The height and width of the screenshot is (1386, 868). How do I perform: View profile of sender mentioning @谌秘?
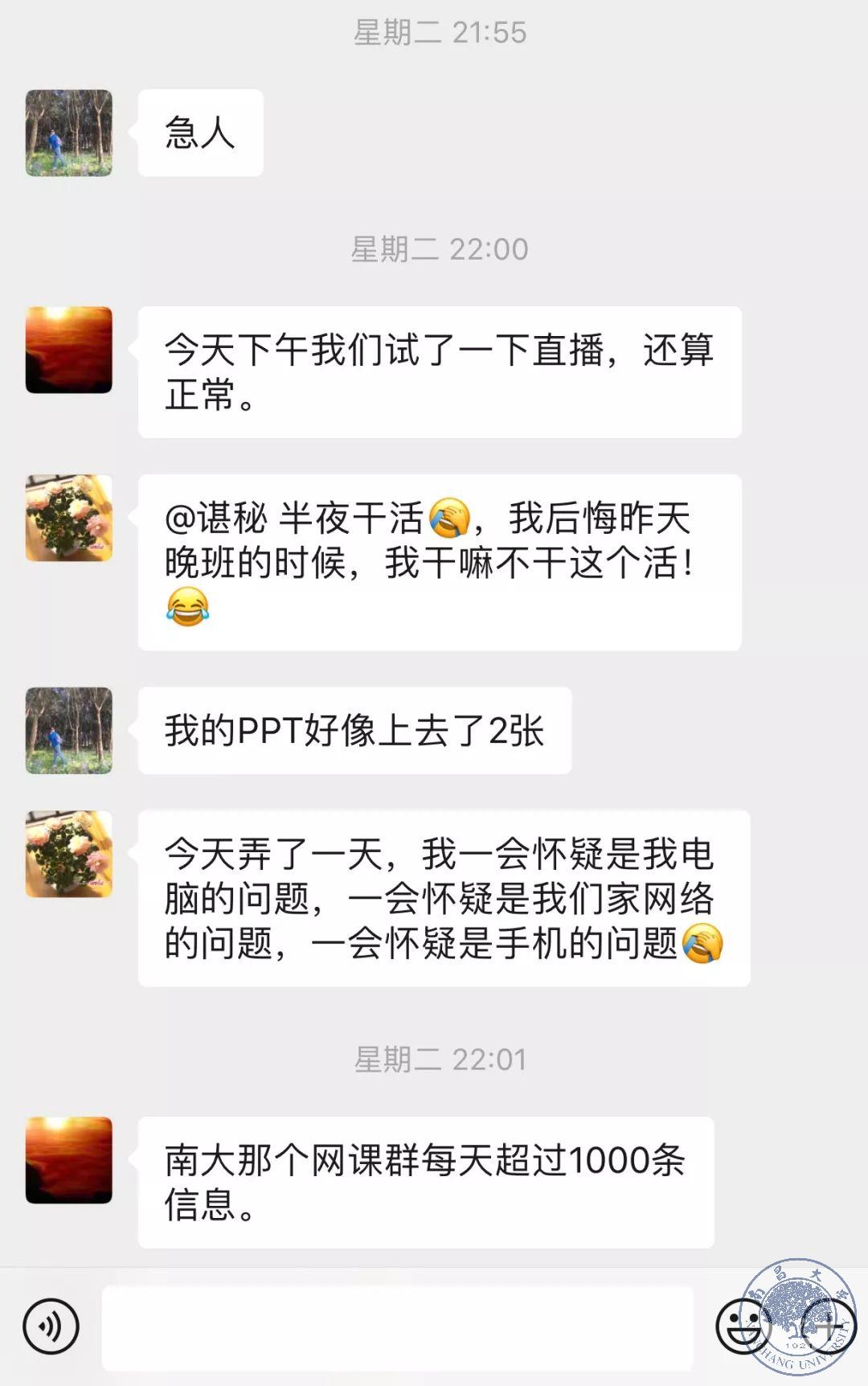[69, 518]
